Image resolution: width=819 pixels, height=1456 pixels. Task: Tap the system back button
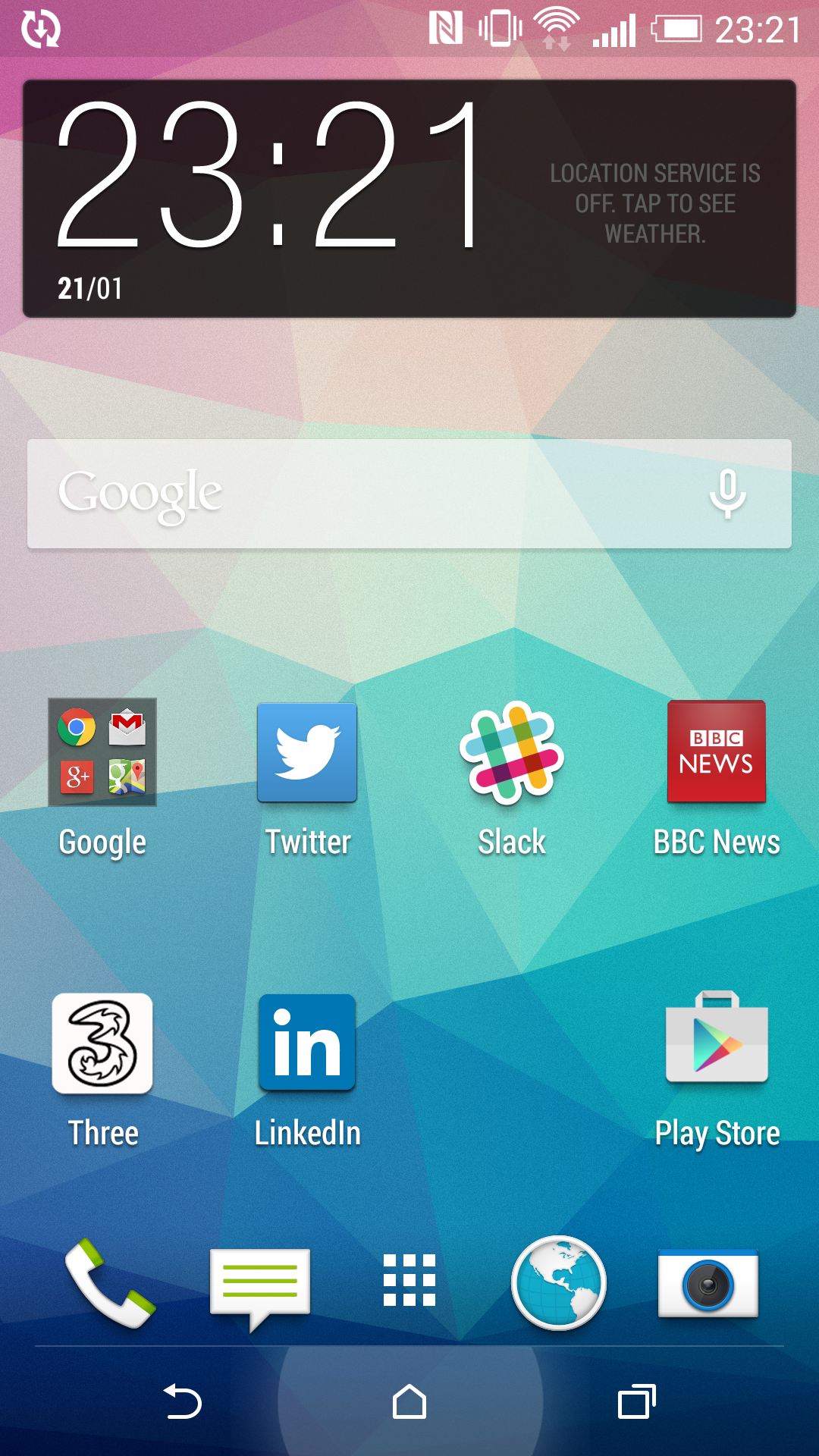coord(183,1401)
